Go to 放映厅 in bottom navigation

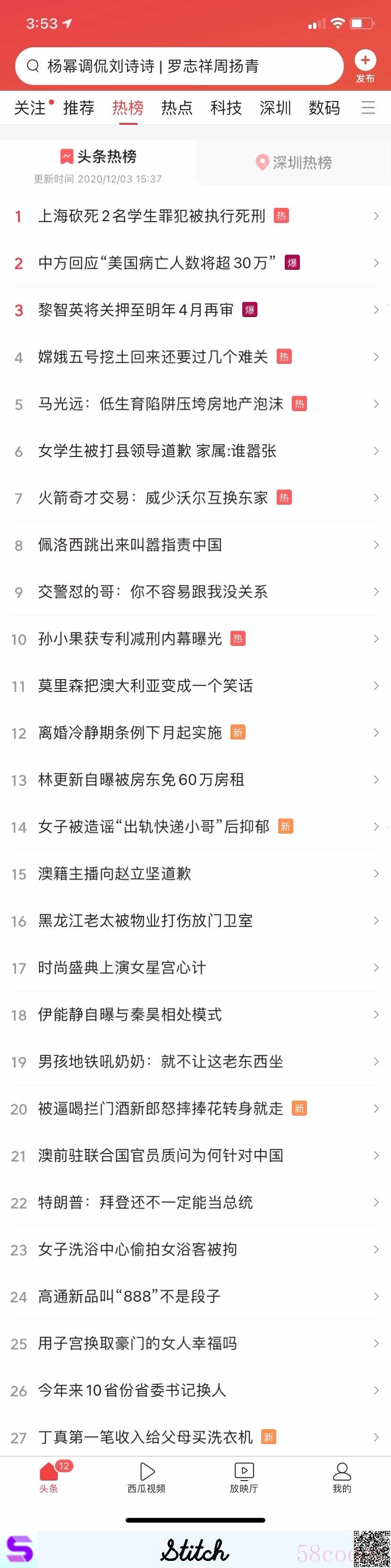click(x=244, y=1478)
